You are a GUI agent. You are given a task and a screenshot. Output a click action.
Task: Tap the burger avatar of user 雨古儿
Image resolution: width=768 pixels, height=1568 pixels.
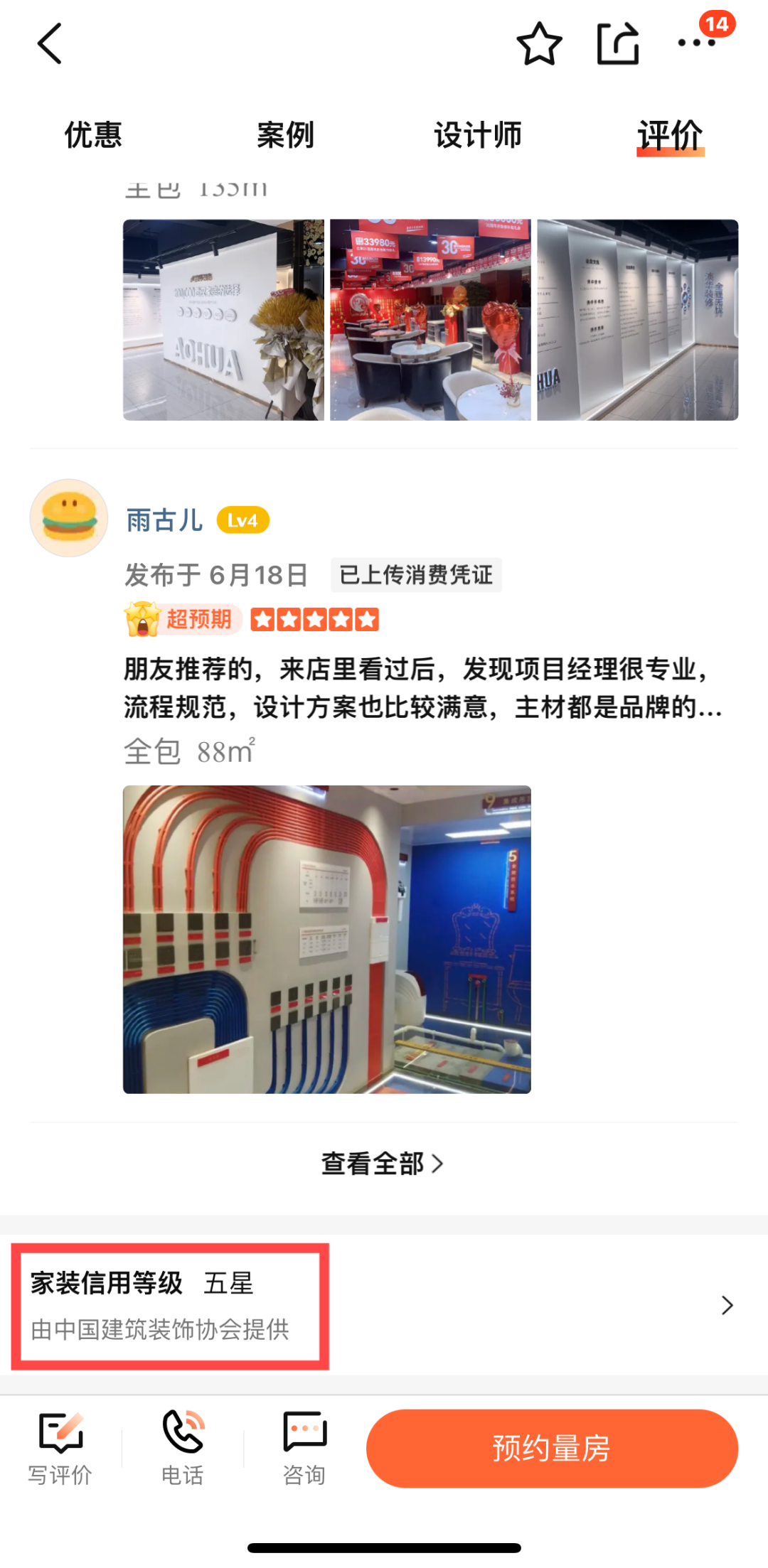(68, 517)
